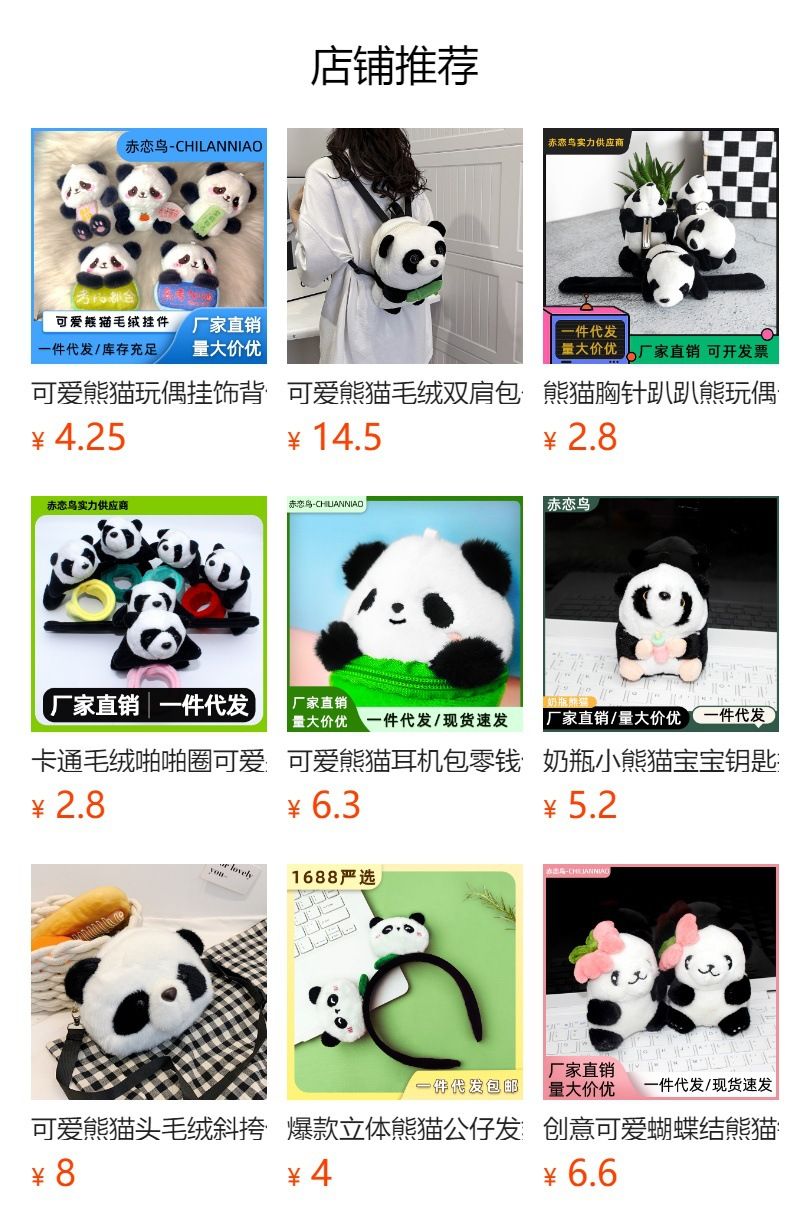The image size is (790, 1232).
Task: Select the 卡通毛绒啪啪圈 product
Action: click(149, 614)
